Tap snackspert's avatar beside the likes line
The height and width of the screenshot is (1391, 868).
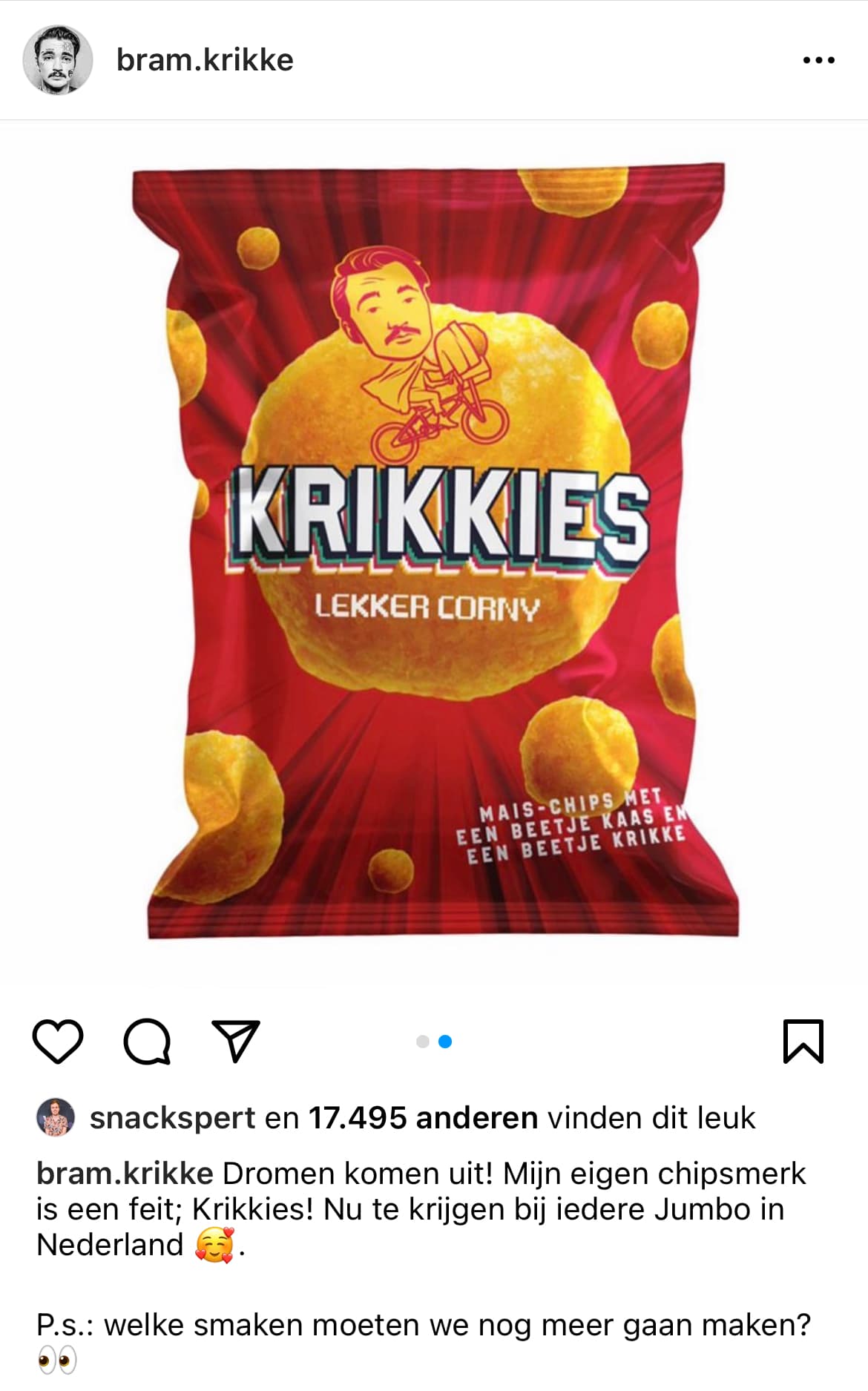(x=56, y=1118)
